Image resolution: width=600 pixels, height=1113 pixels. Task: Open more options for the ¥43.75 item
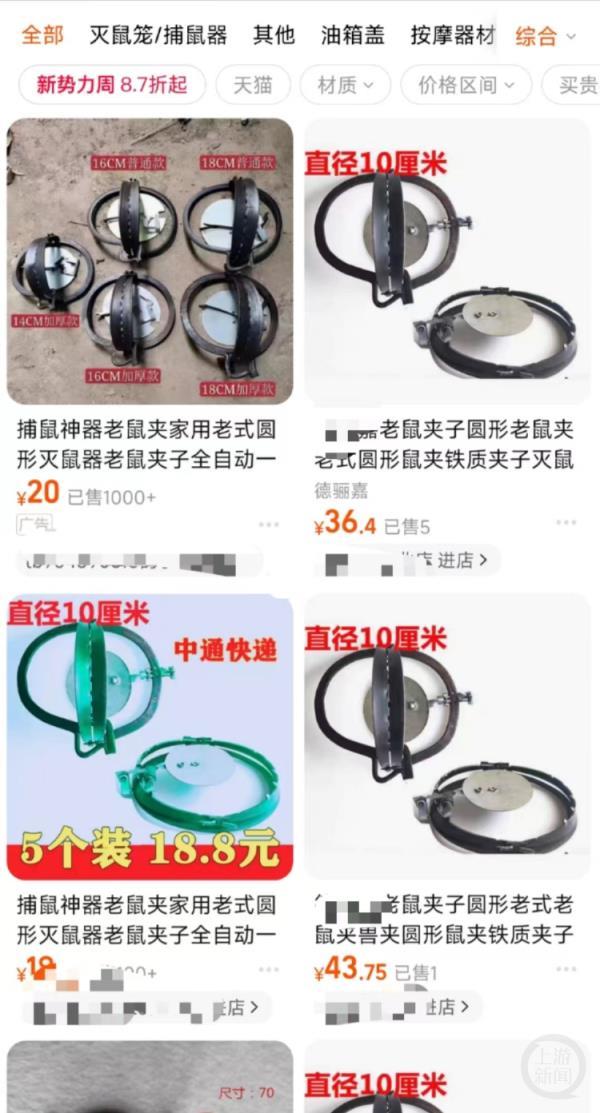(566, 969)
